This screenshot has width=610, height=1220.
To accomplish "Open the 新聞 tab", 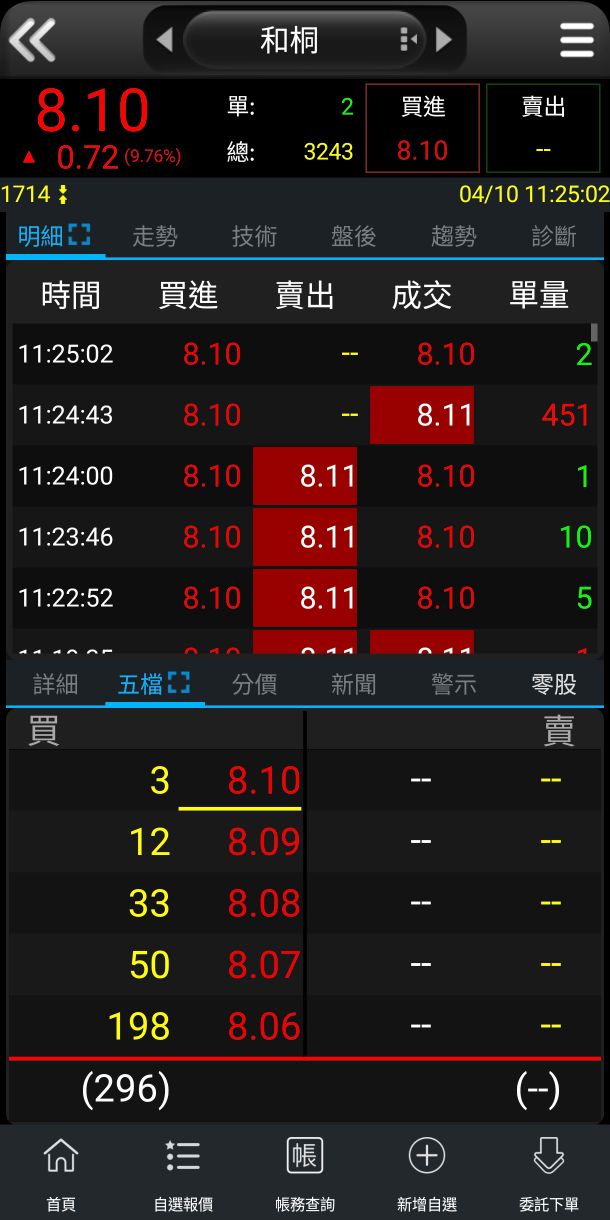I will [x=353, y=684].
